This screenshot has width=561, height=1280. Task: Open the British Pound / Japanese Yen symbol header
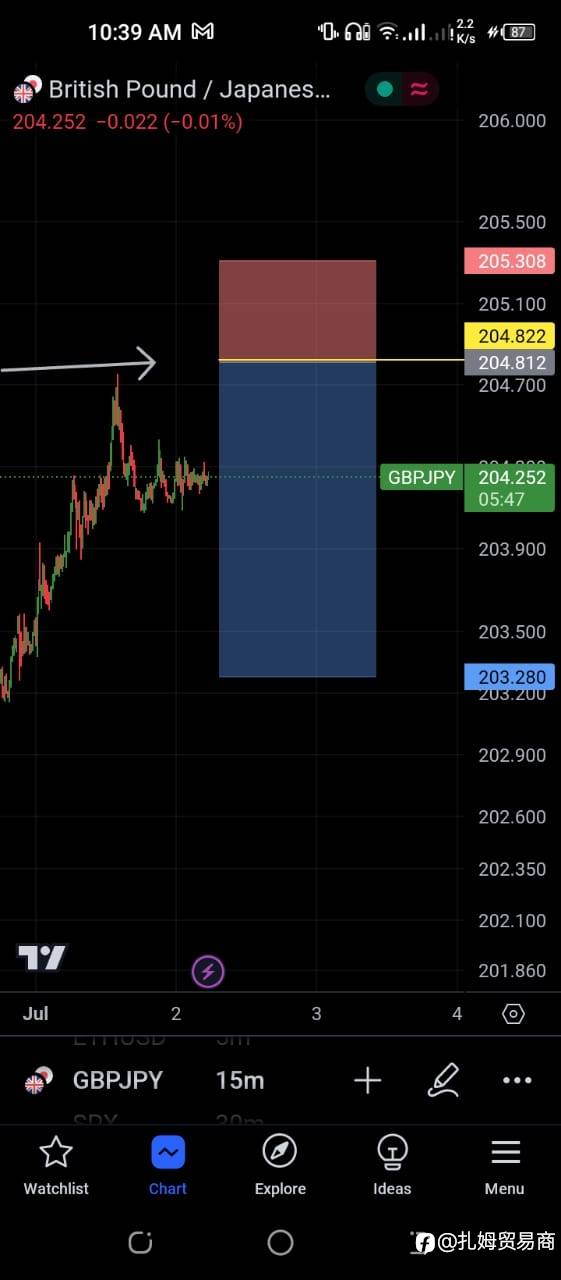click(171, 90)
